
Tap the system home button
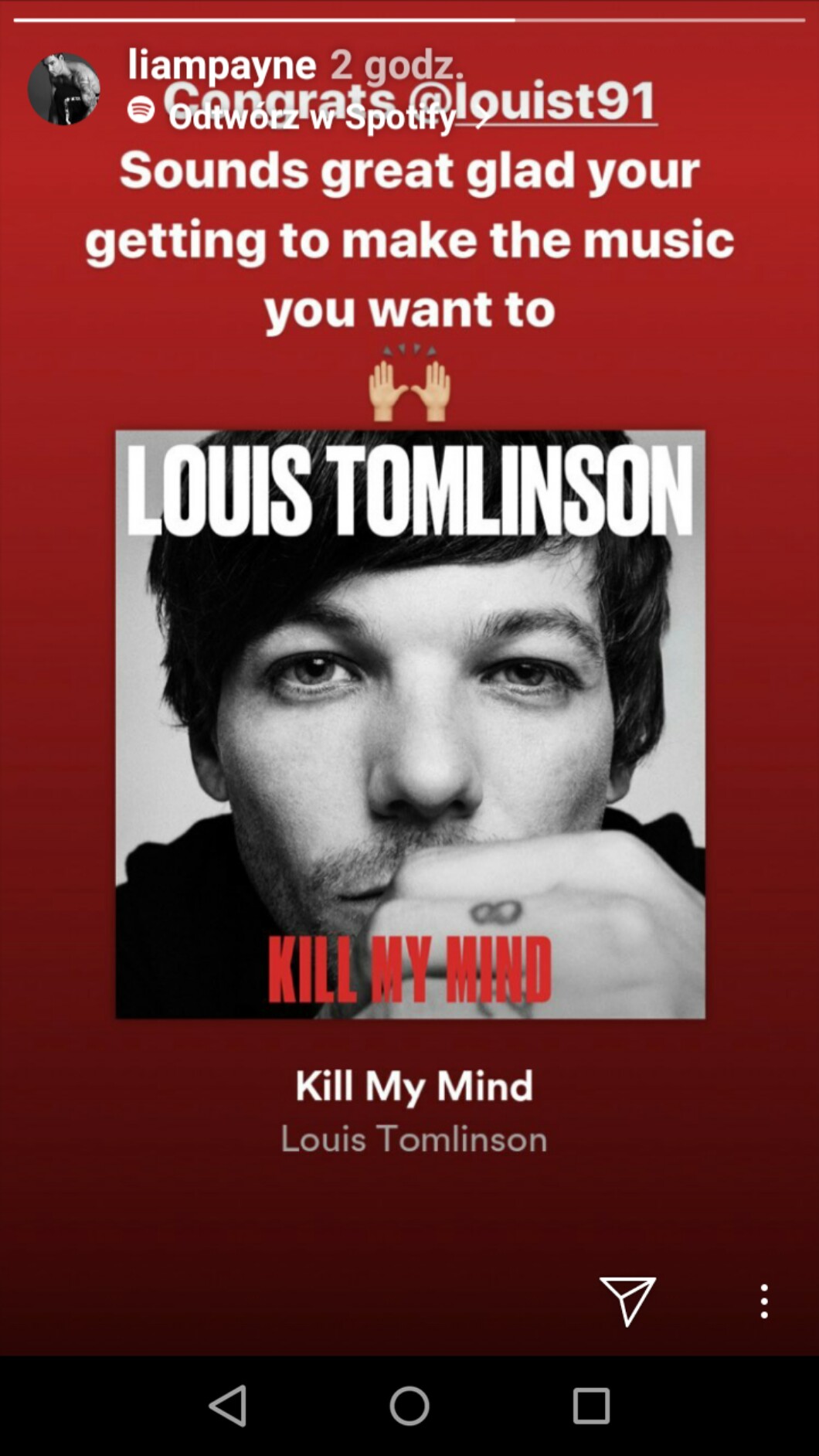point(409,1405)
